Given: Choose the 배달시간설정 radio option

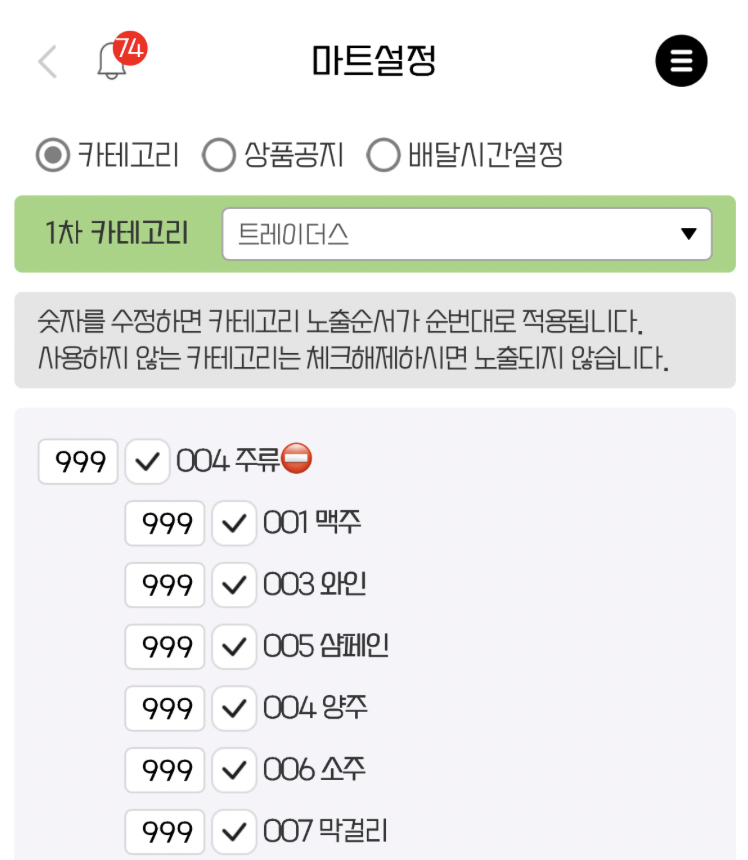Looking at the screenshot, I should point(383,156).
